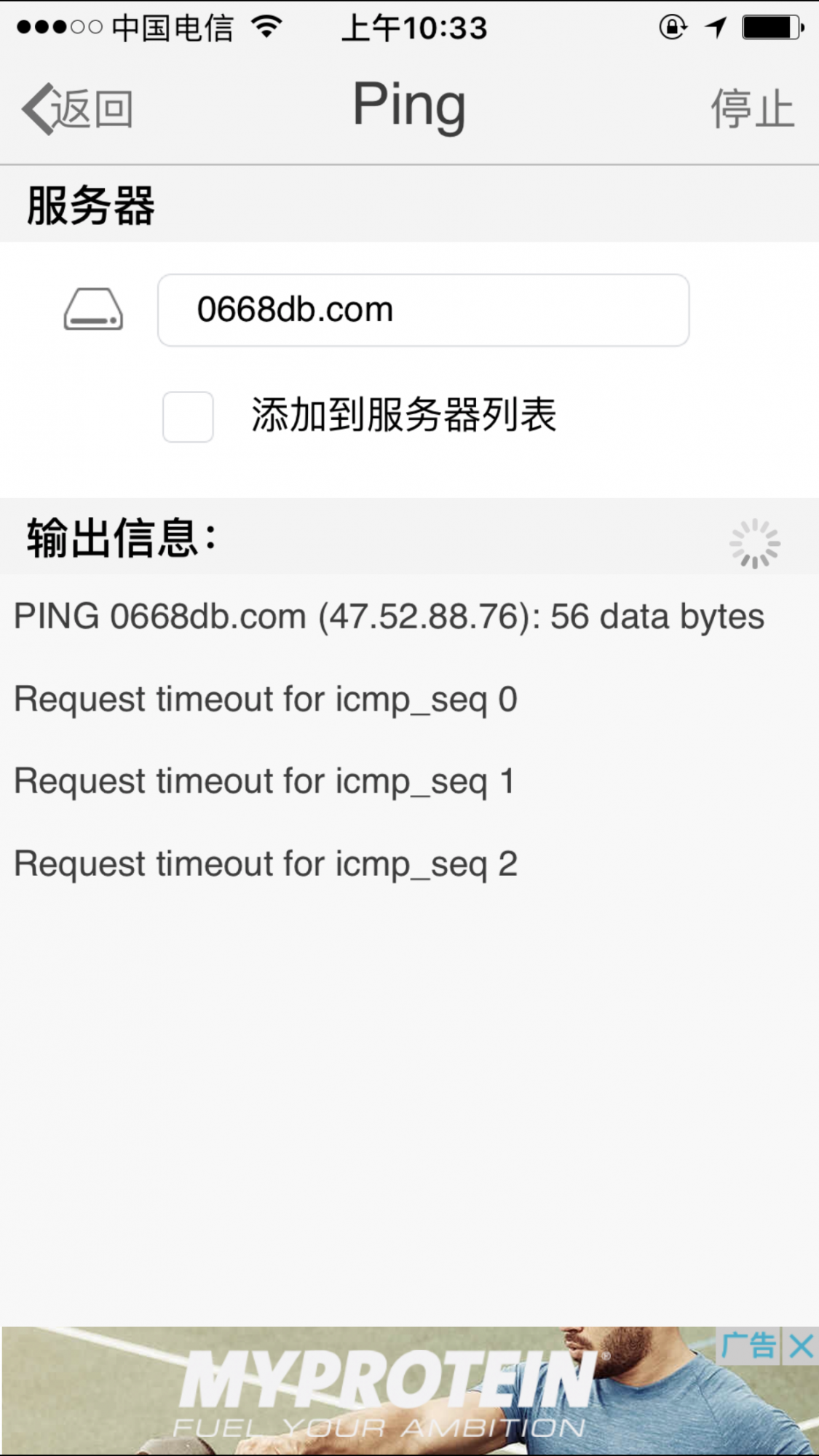The width and height of the screenshot is (819, 1456).
Task: Open the server list icon
Action: click(93, 310)
